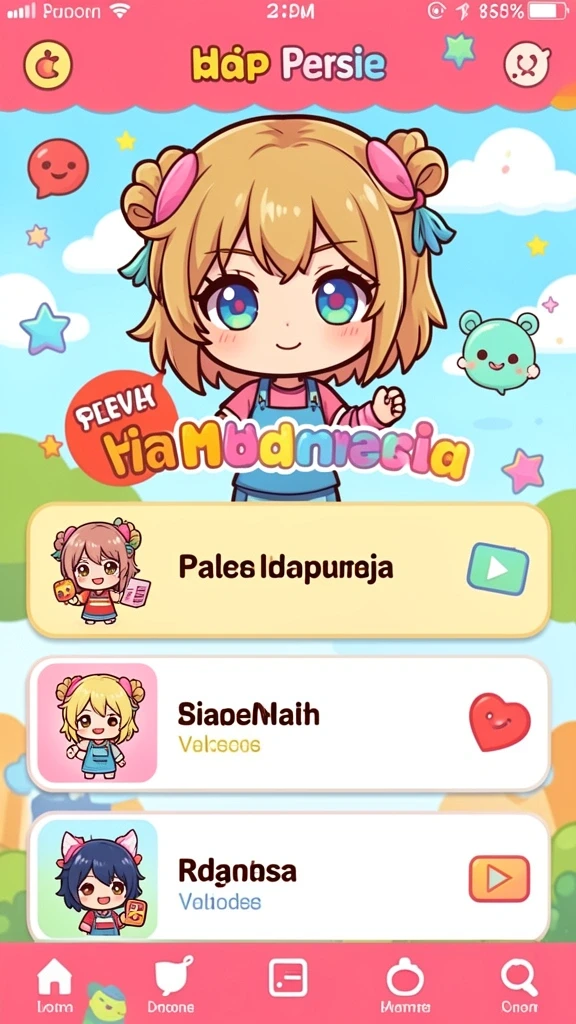Screen dimensions: 576x1024
Task: Open the search tab with the magnifier icon
Action: point(520,986)
